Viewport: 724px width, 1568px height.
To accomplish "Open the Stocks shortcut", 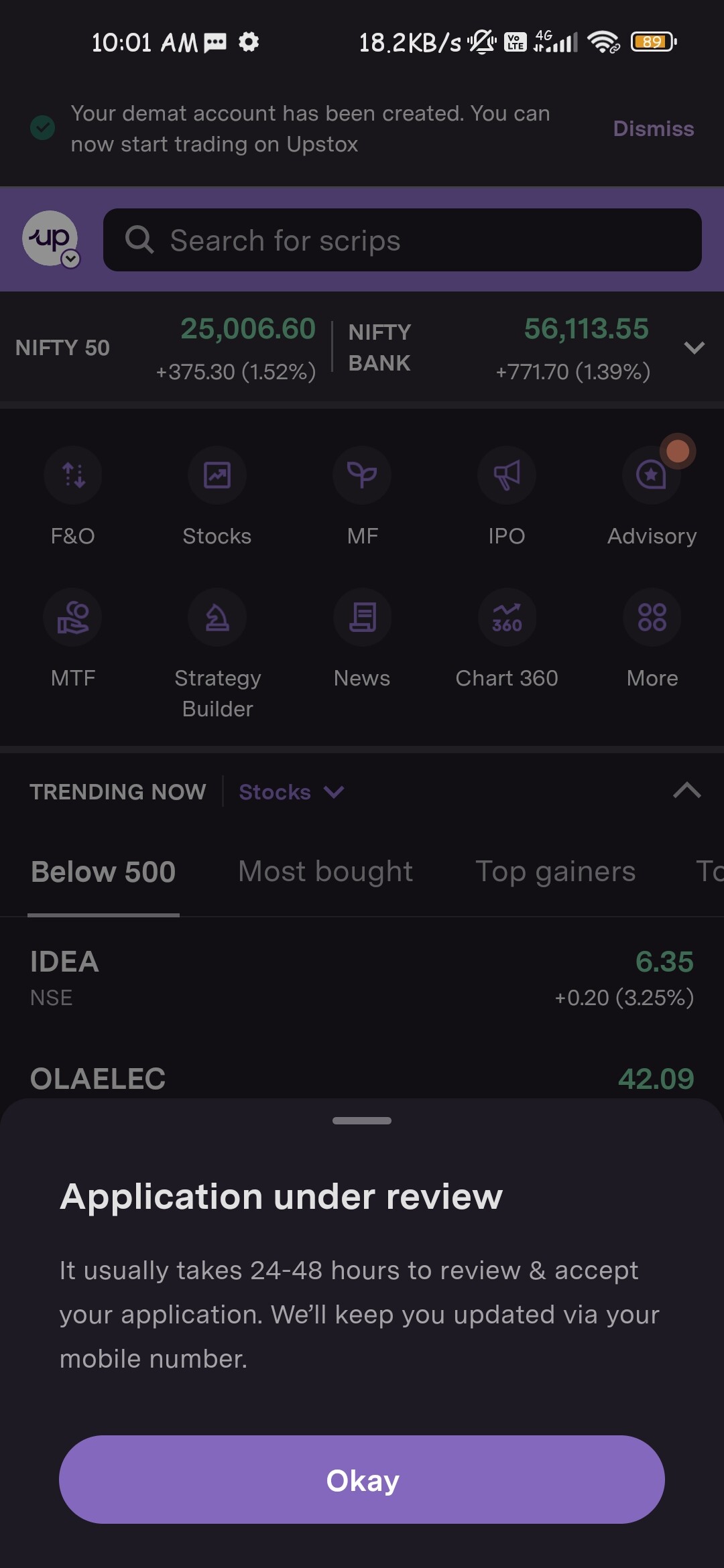I will click(217, 497).
